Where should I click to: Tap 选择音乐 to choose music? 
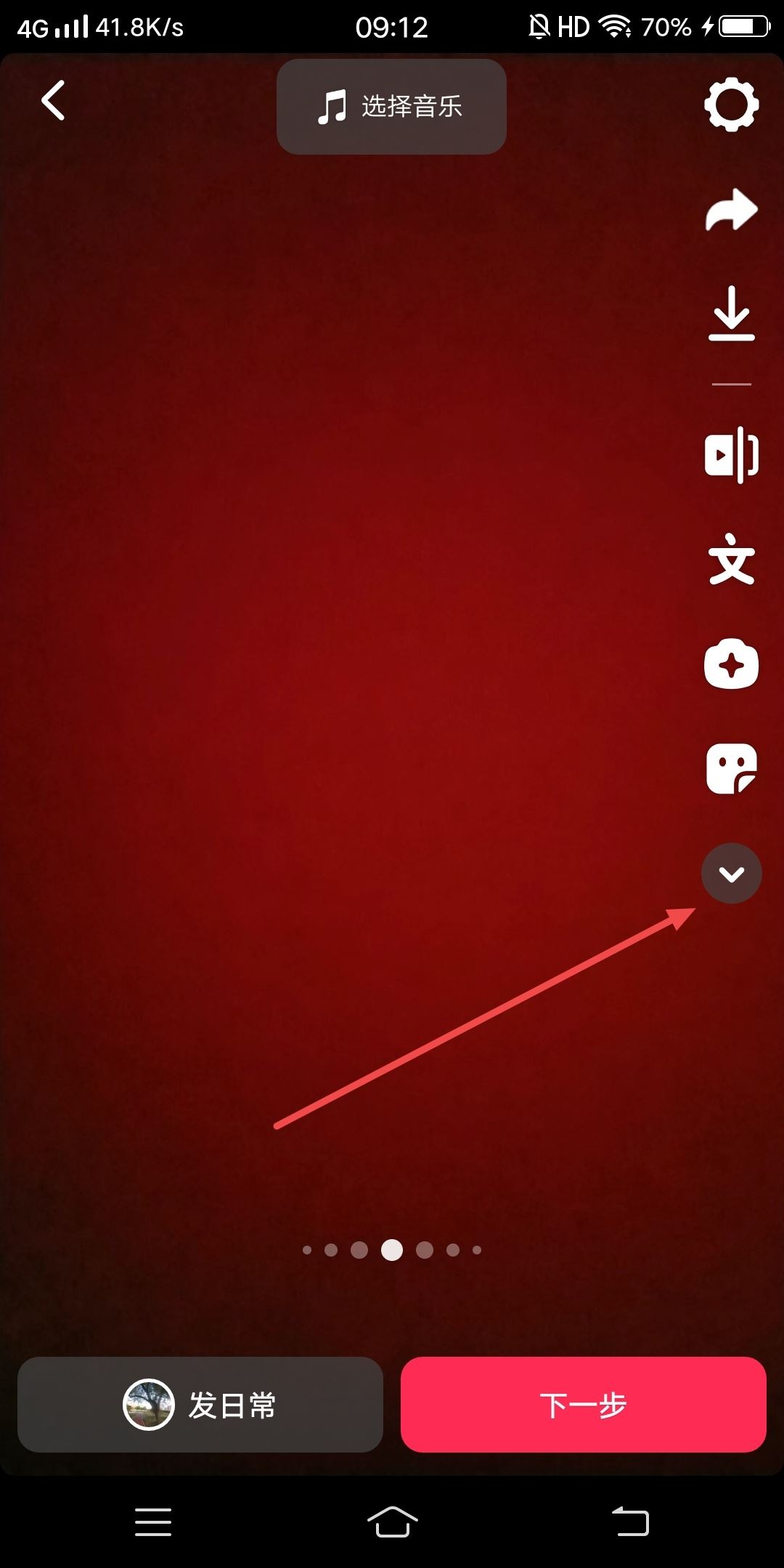click(391, 107)
